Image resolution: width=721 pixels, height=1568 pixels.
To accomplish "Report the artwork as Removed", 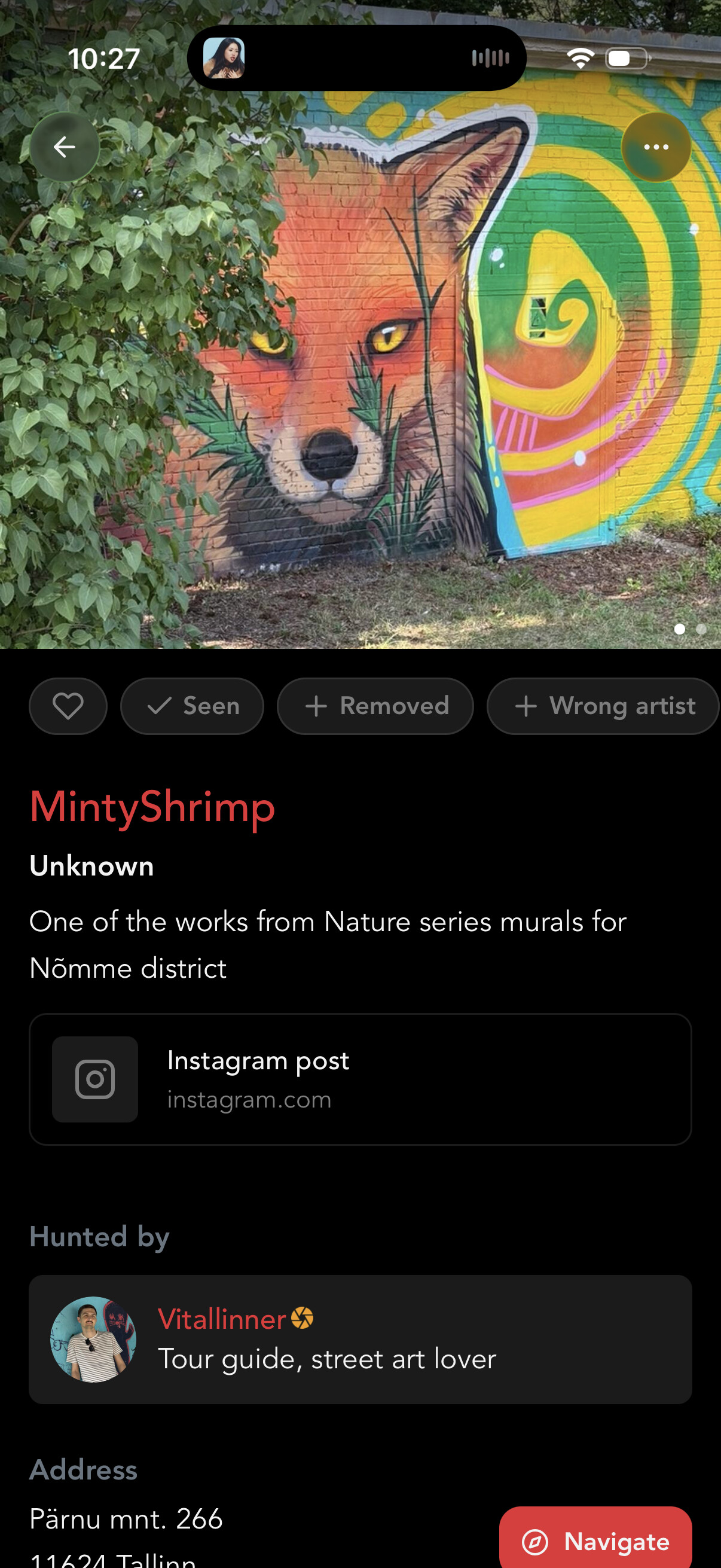I will coord(375,706).
